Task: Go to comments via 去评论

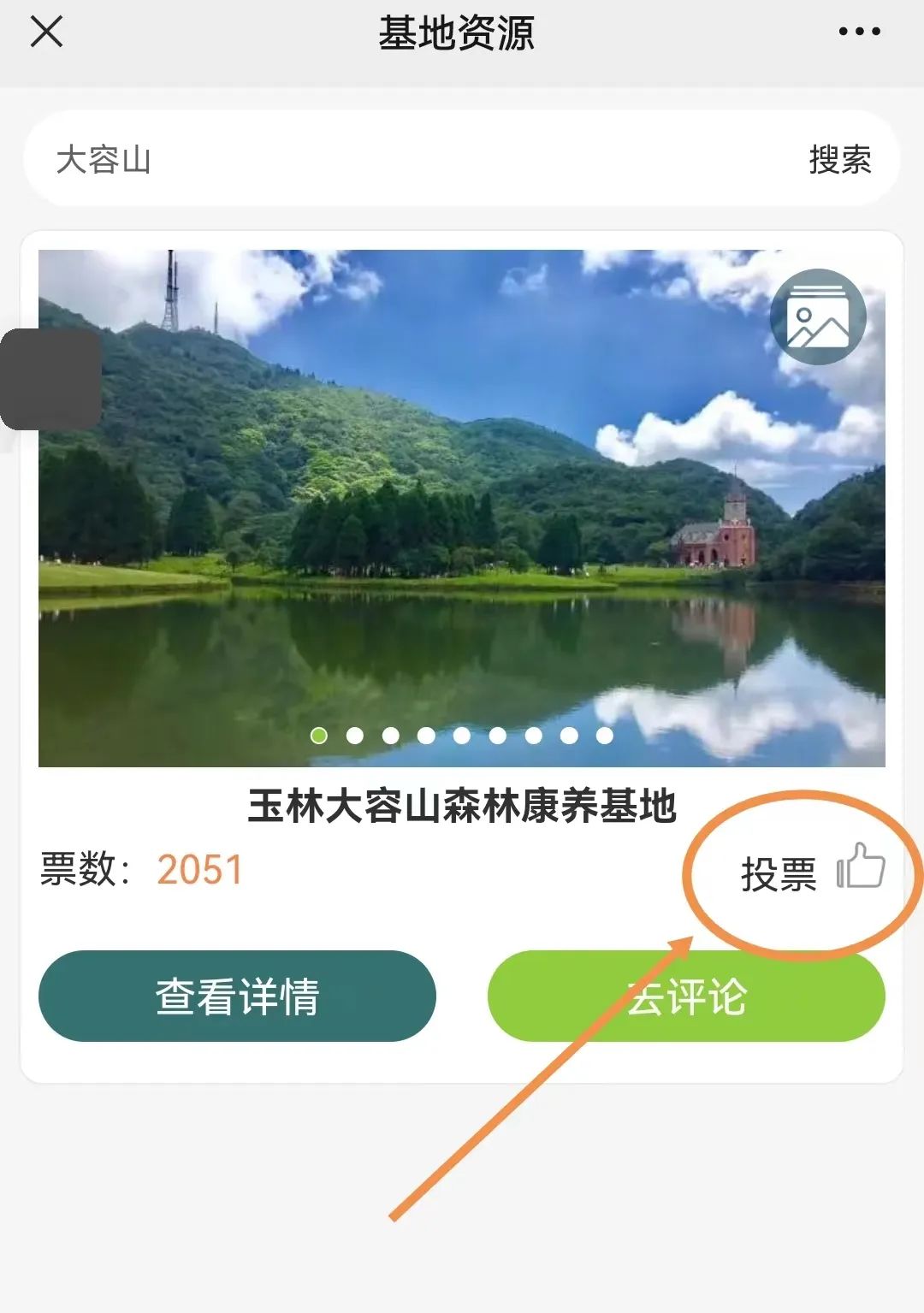Action: click(x=686, y=996)
